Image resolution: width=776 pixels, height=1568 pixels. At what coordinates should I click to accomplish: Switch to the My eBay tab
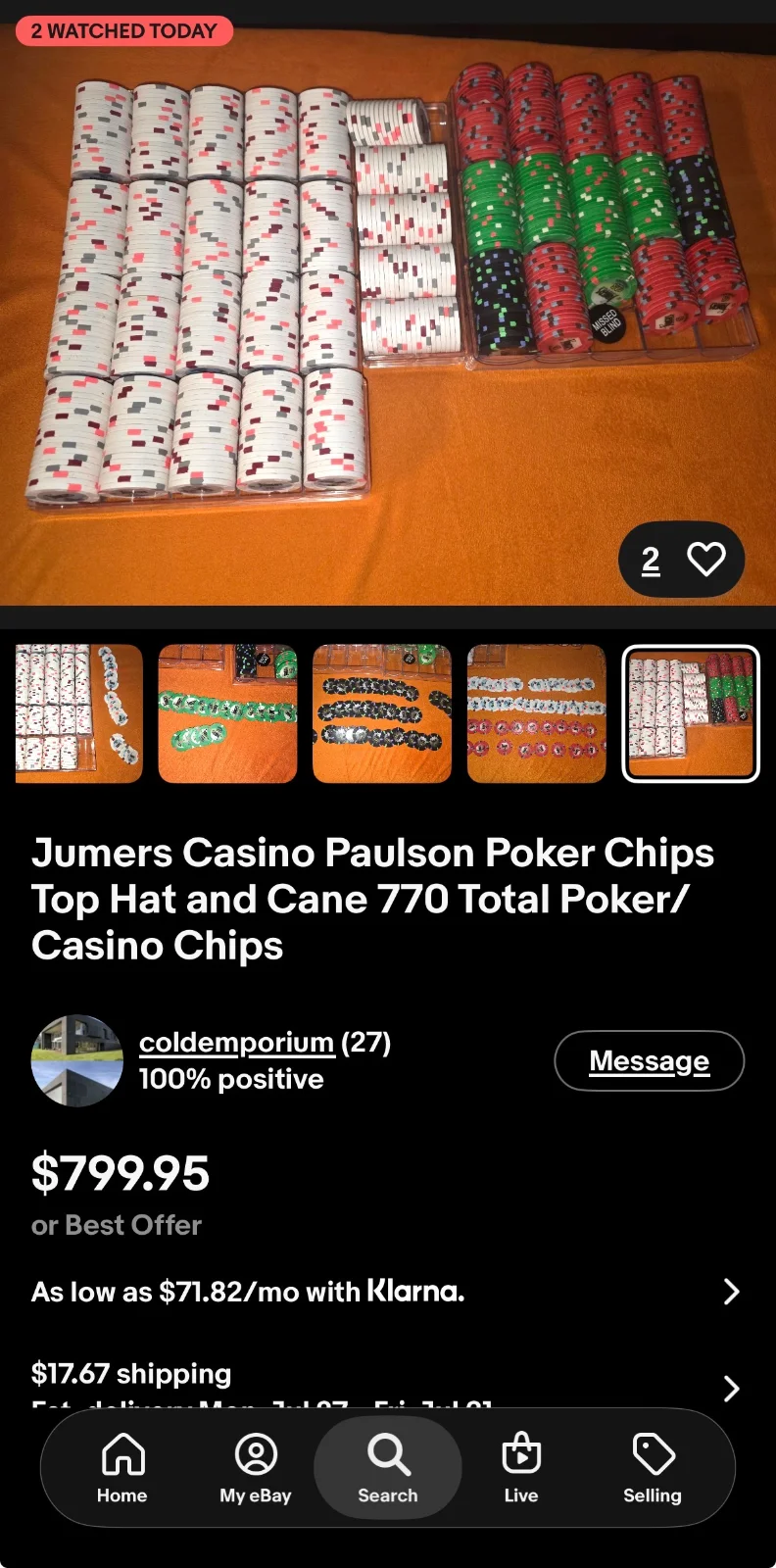[256, 1468]
